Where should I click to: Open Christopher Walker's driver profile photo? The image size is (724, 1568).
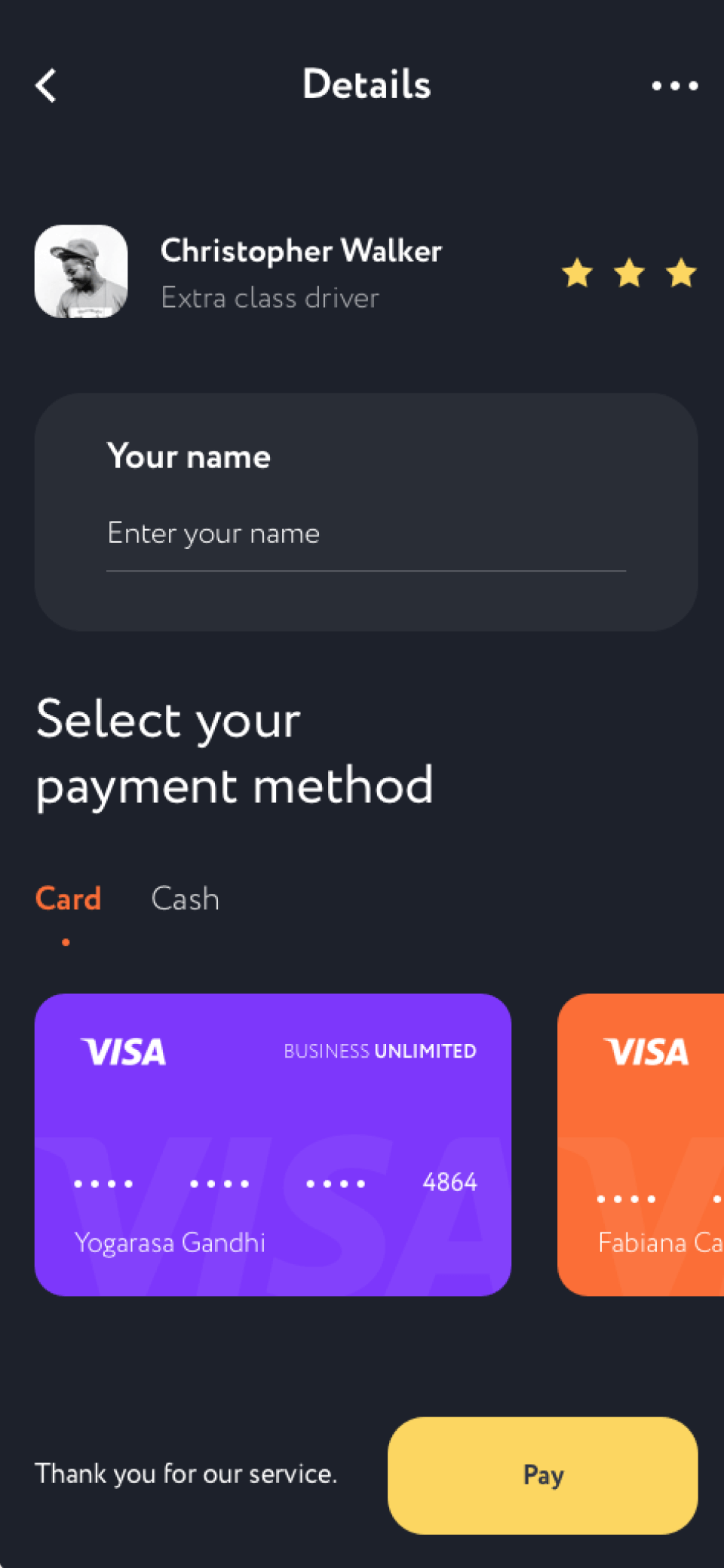(81, 271)
